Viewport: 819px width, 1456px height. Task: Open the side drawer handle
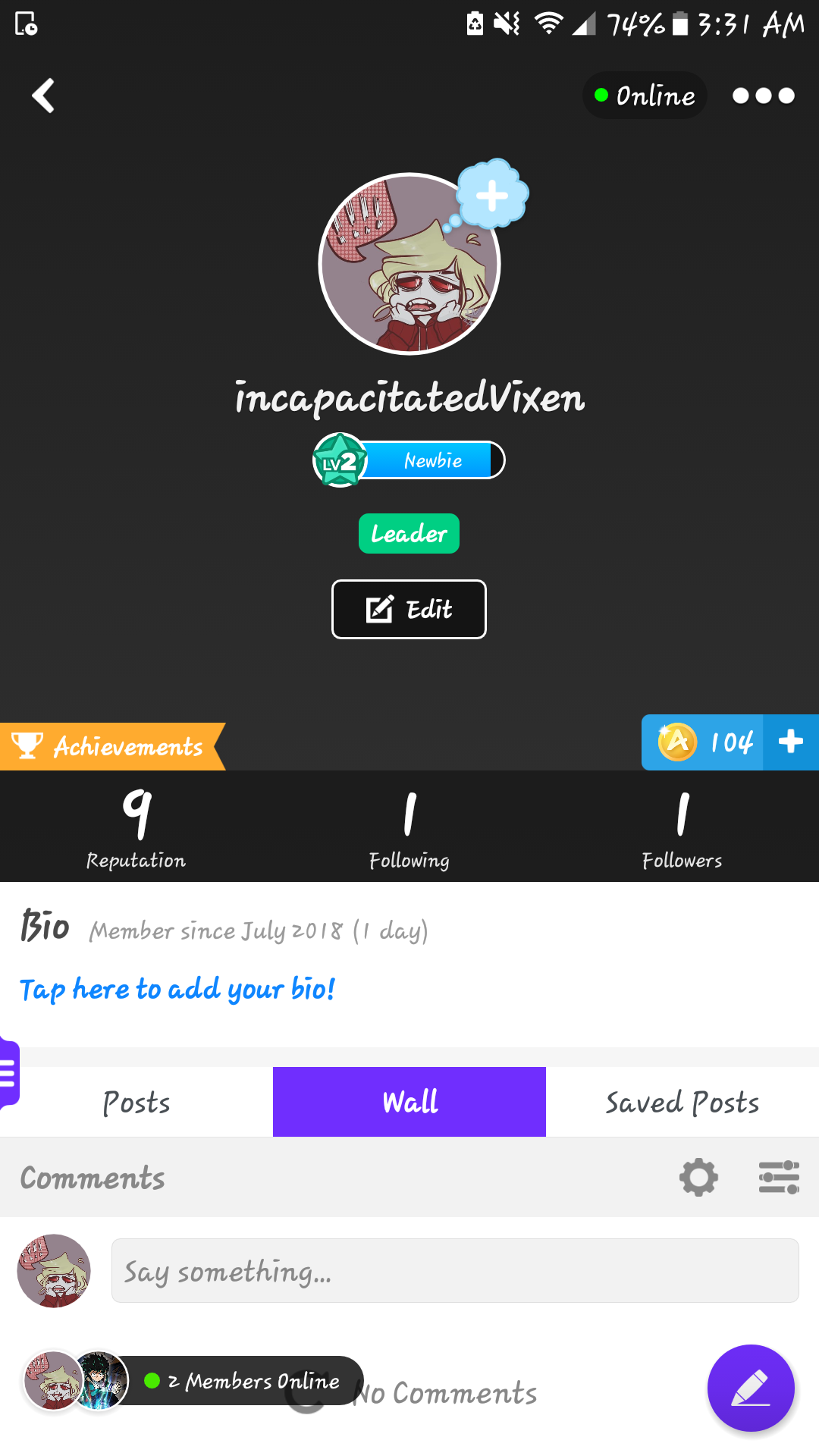coord(8,1074)
